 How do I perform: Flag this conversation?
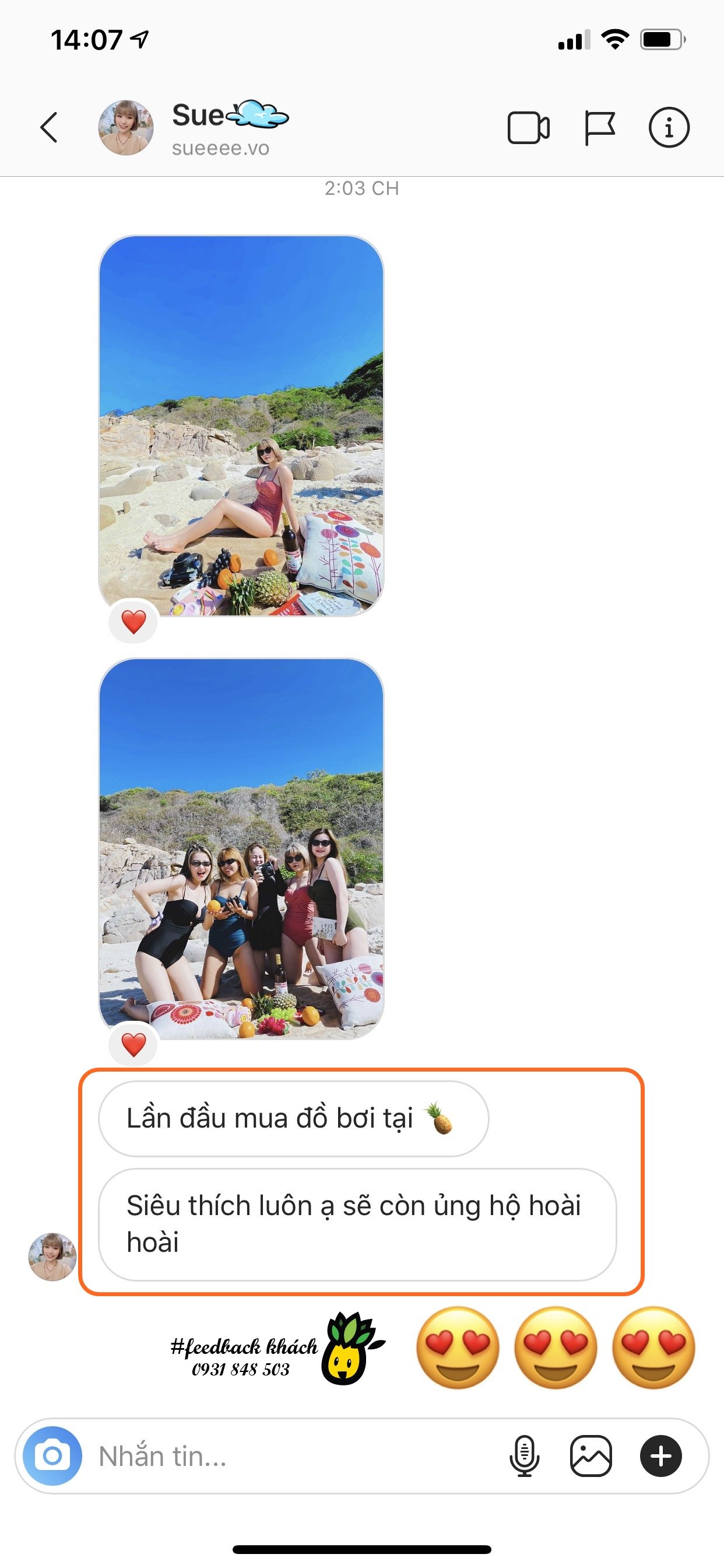coord(599,128)
